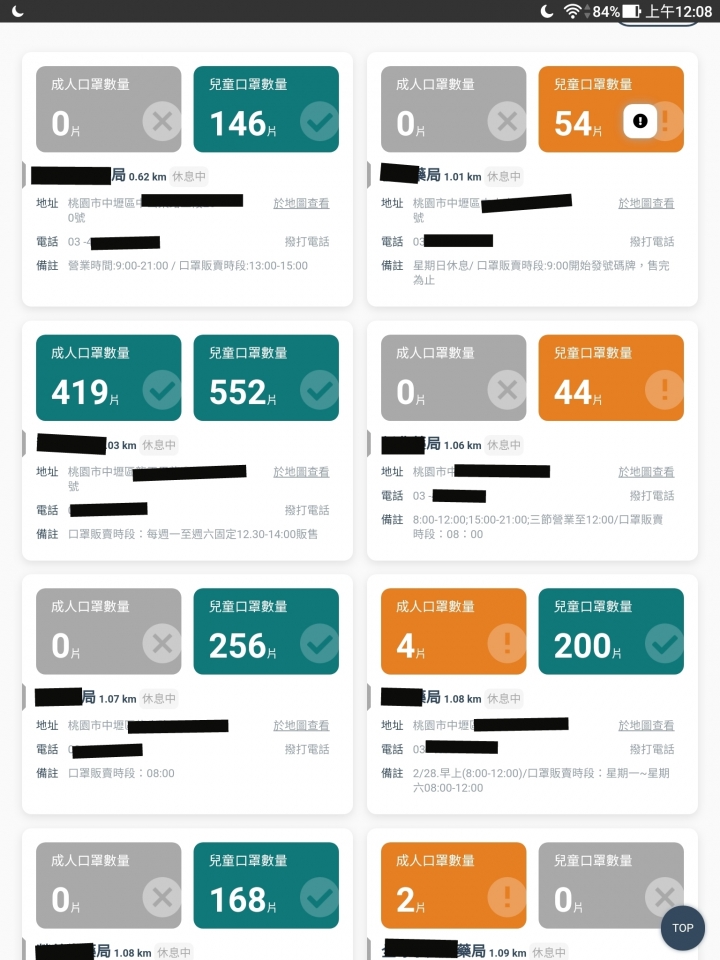View pharmacy 1.06 km away on map
The height and width of the screenshot is (960, 720).
646,472
